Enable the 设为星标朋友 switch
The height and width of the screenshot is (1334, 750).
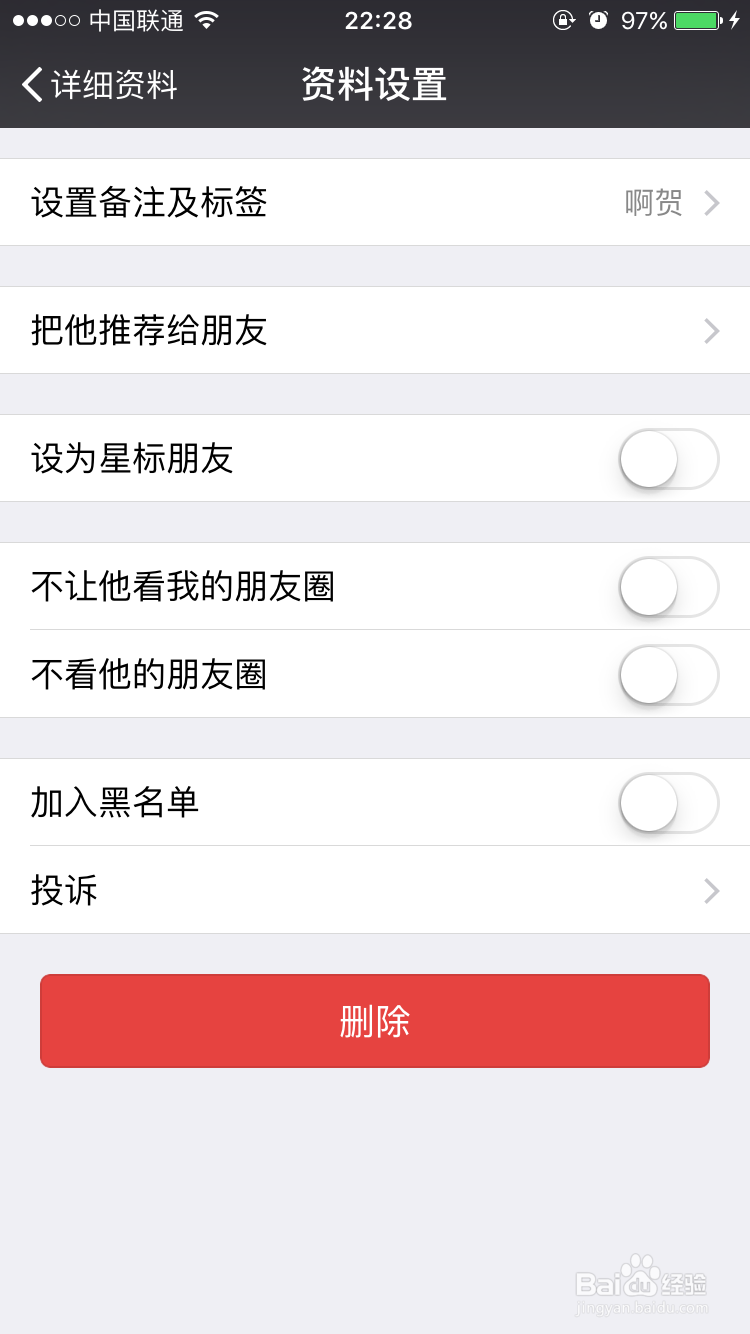[668, 459]
